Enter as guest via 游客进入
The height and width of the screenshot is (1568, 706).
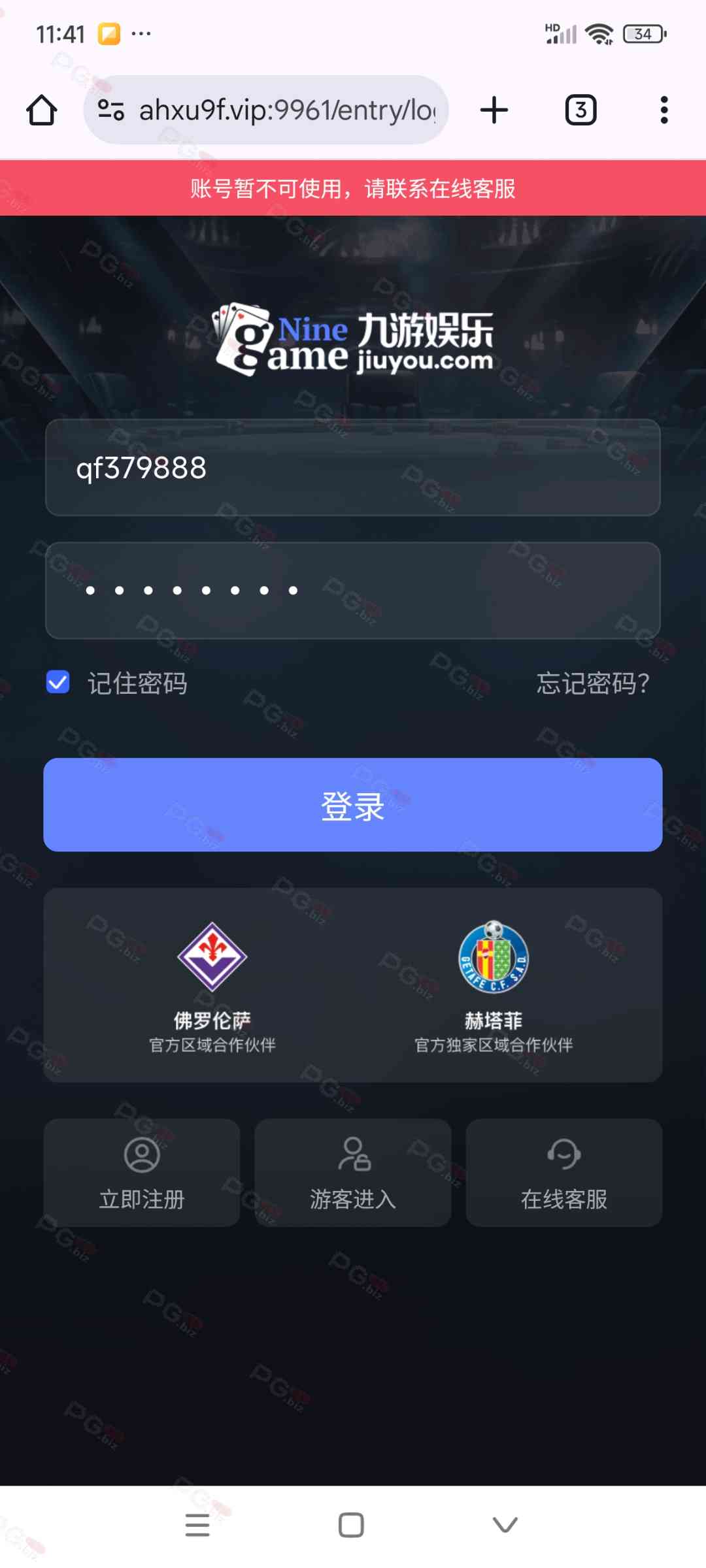[x=353, y=1173]
